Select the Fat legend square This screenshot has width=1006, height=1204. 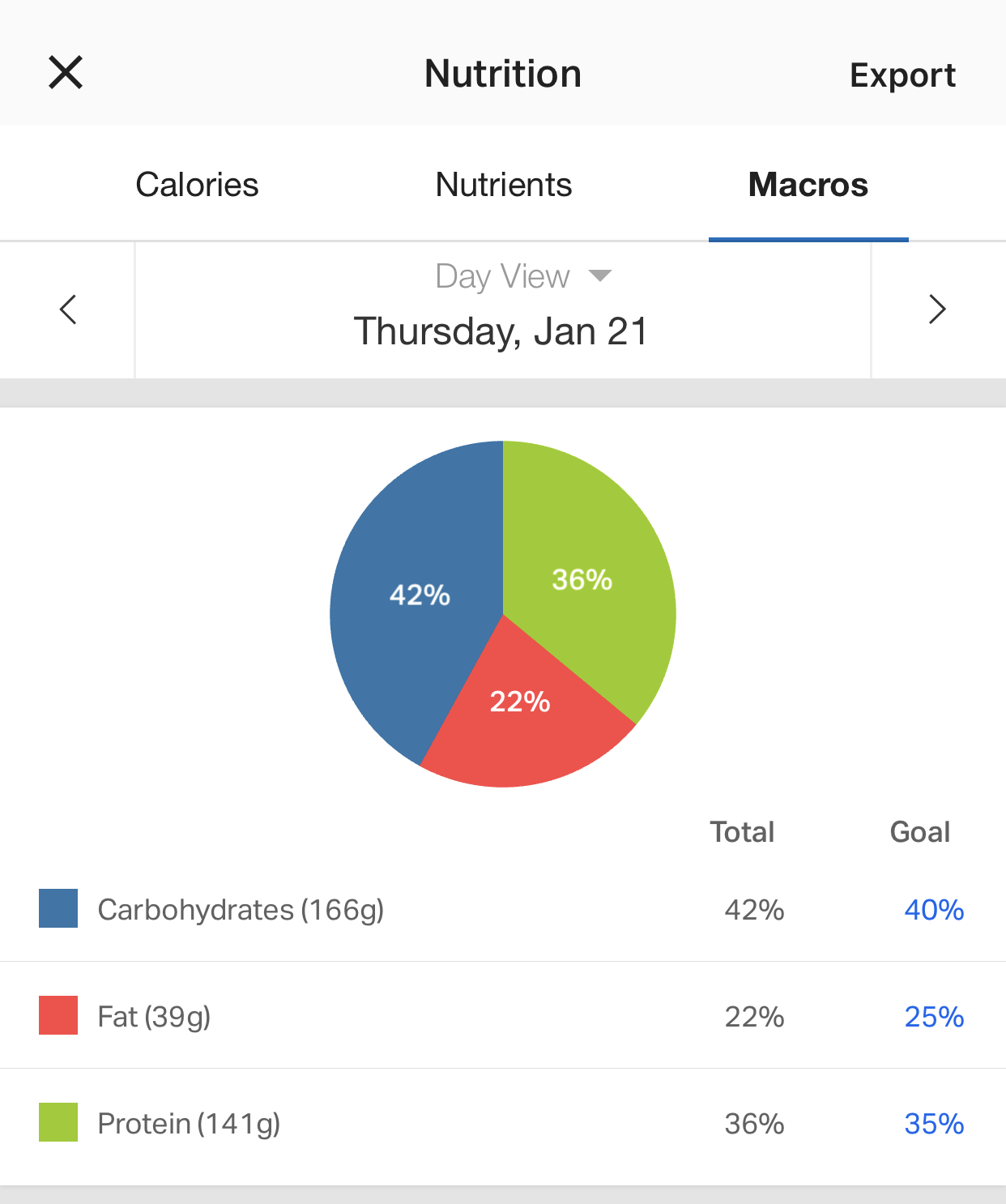tap(57, 1015)
